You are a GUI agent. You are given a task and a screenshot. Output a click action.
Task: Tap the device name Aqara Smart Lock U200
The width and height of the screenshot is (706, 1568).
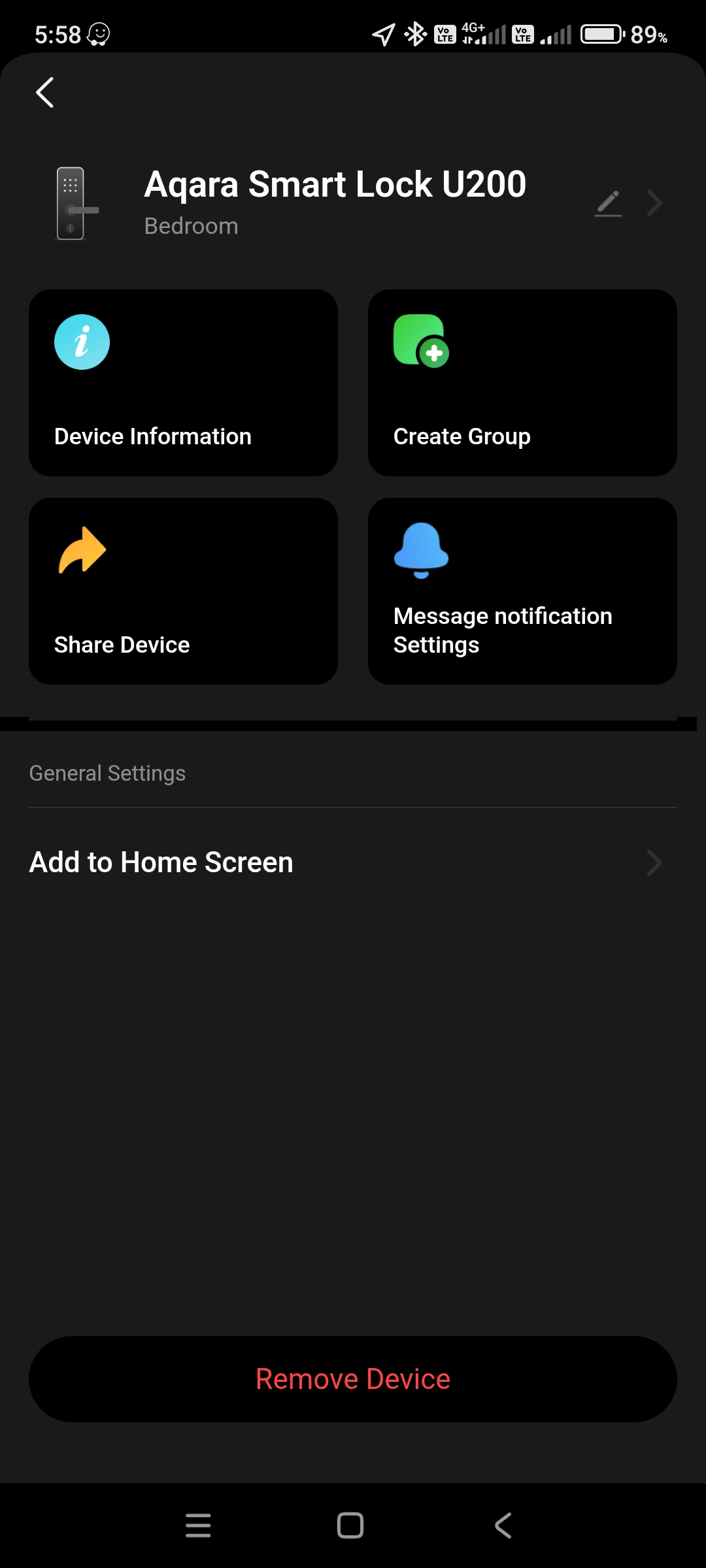[335, 184]
